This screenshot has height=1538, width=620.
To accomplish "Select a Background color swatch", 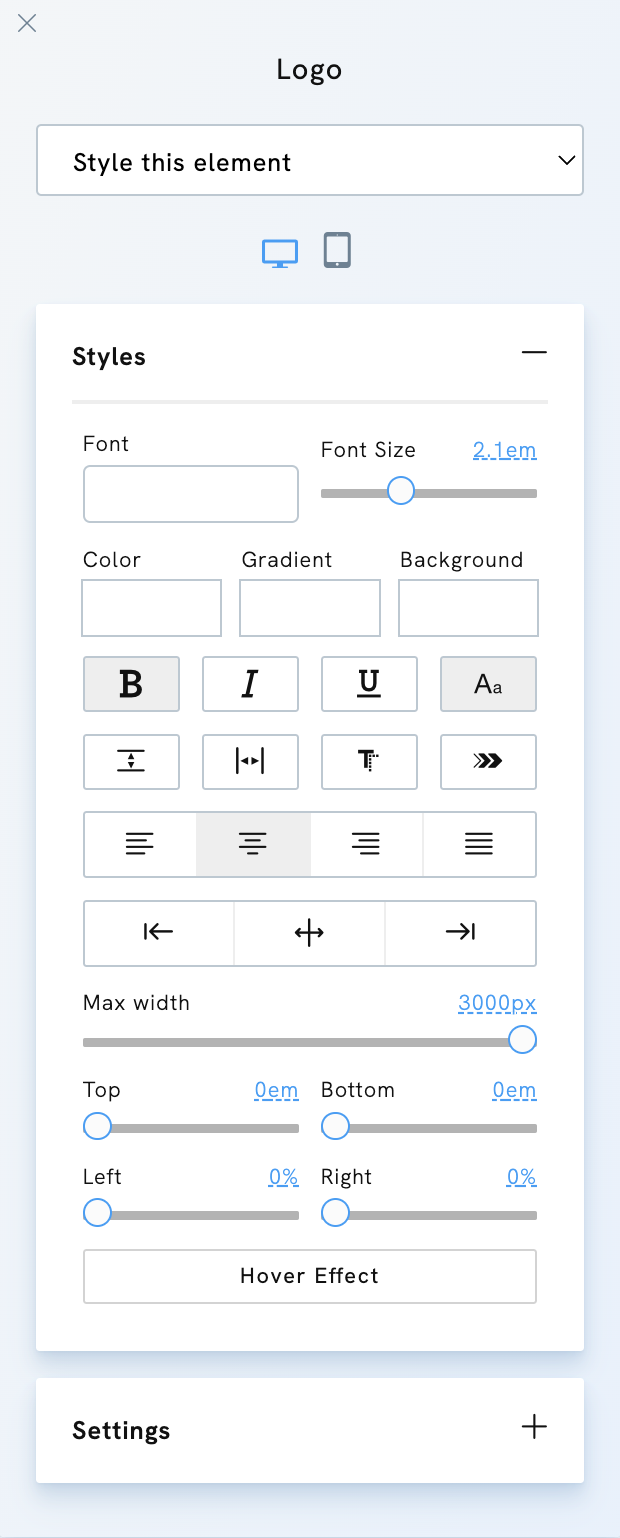I will [468, 608].
